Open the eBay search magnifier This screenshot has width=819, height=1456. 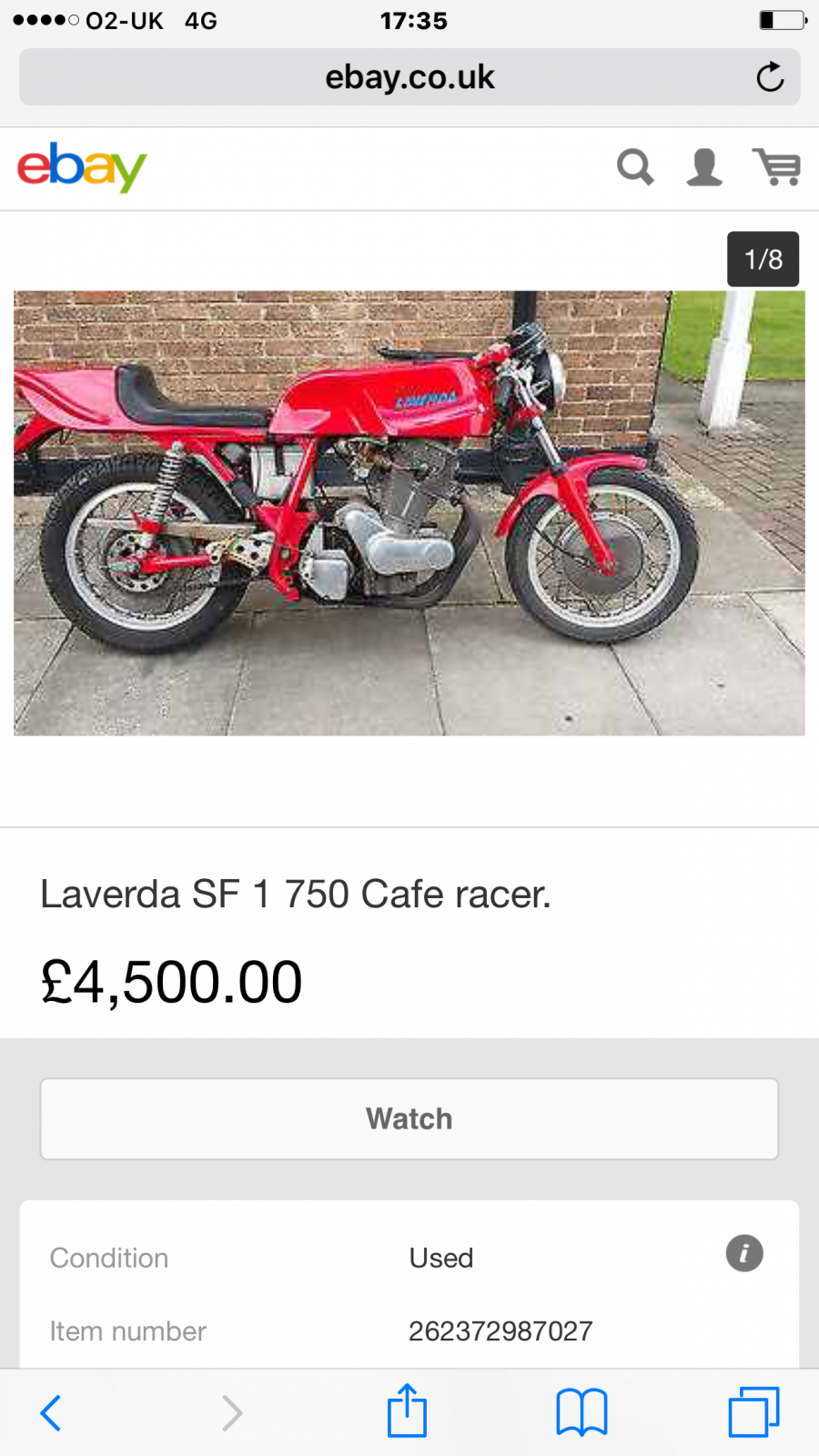coord(634,167)
